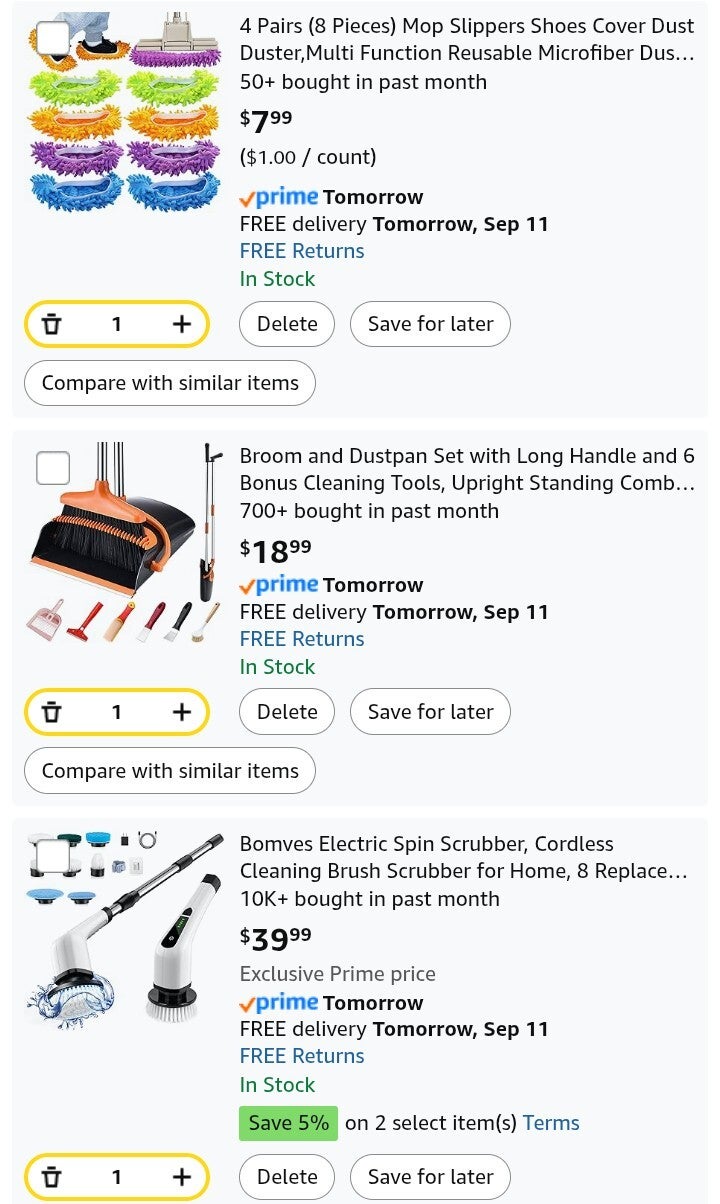
Task: Delete the Mop Slippers from cart
Action: (x=287, y=324)
